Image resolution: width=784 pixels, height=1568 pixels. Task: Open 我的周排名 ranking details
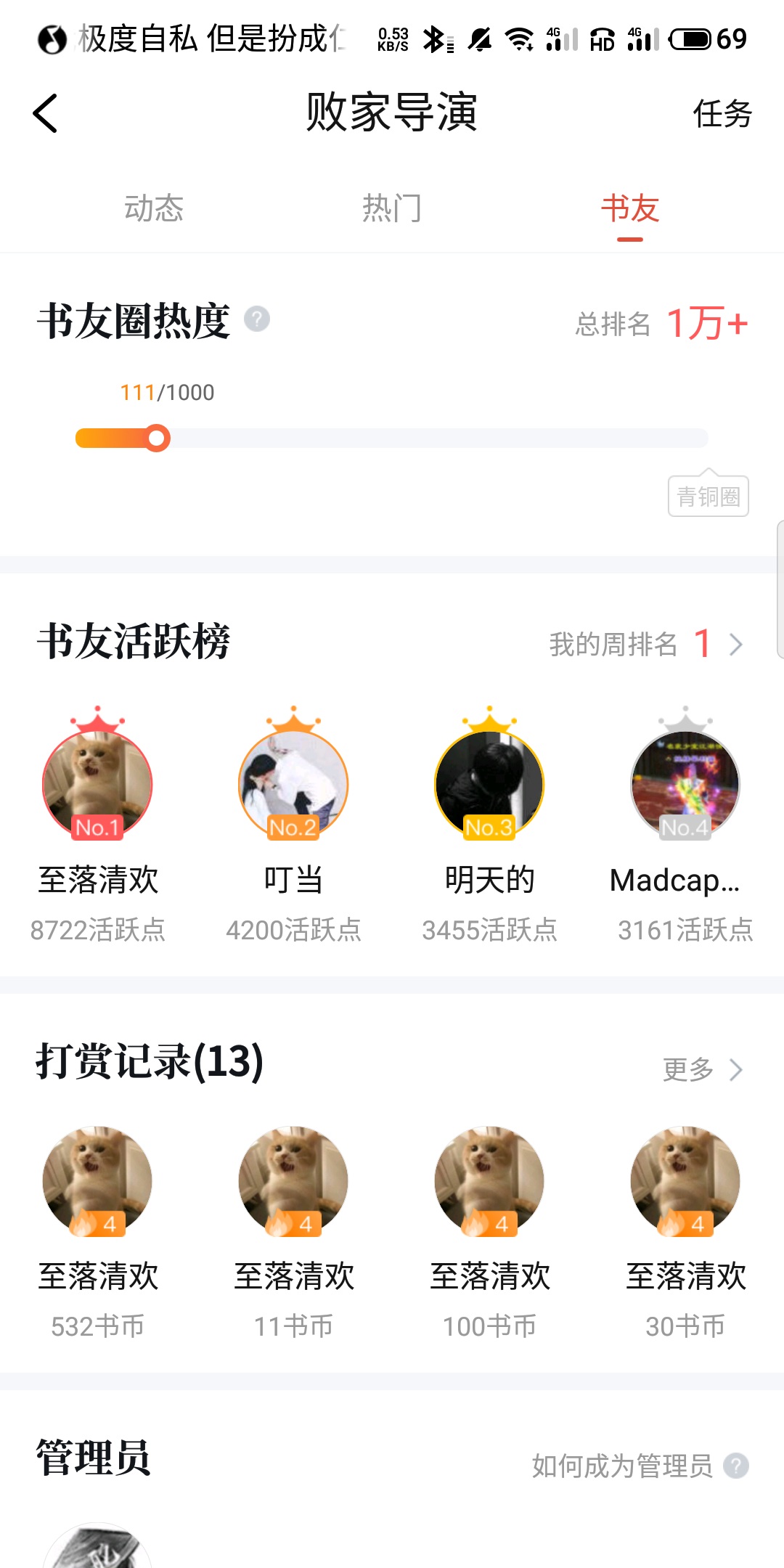coord(645,644)
